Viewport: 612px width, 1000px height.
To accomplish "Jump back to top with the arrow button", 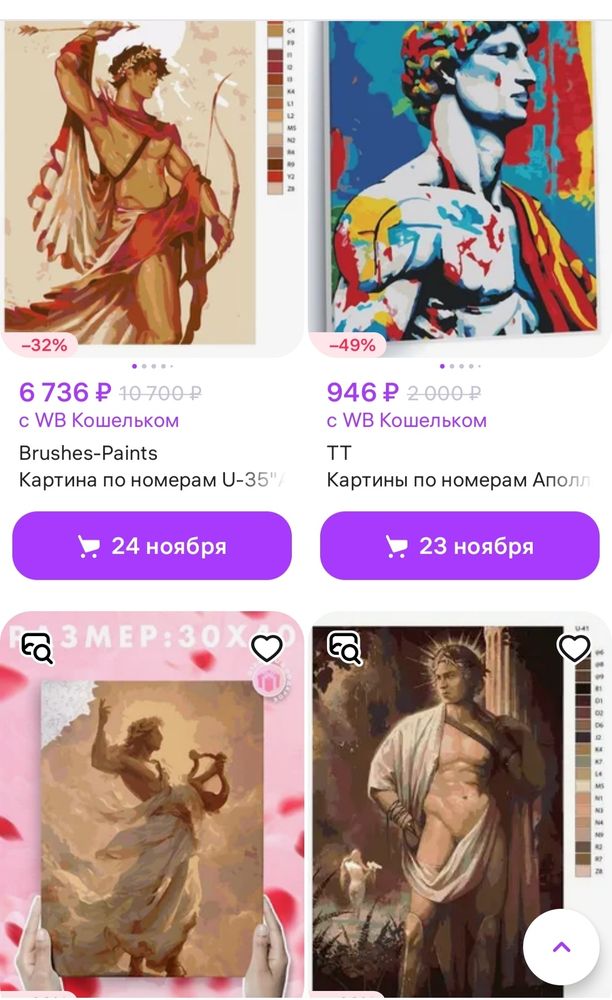I will [561, 947].
